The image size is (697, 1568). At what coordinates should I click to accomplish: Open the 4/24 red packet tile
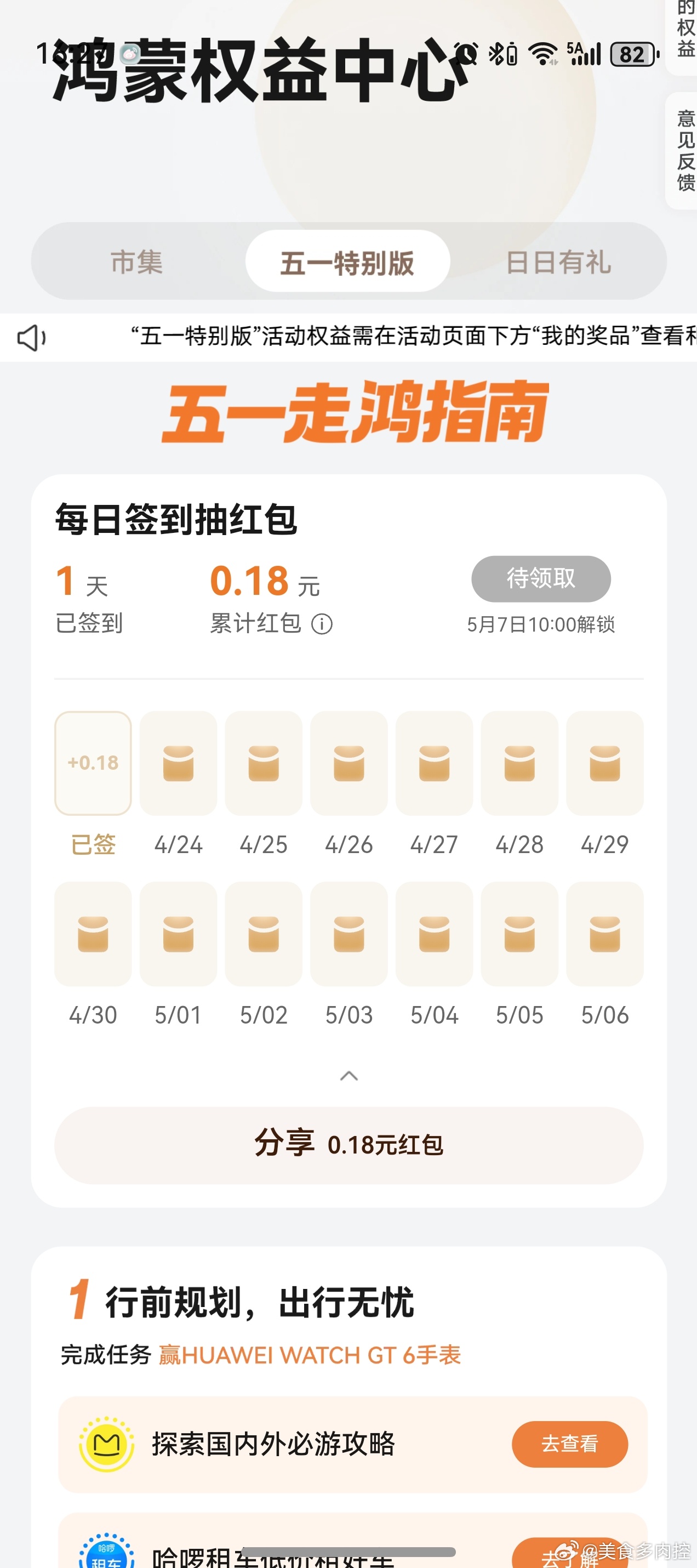pyautogui.click(x=178, y=763)
